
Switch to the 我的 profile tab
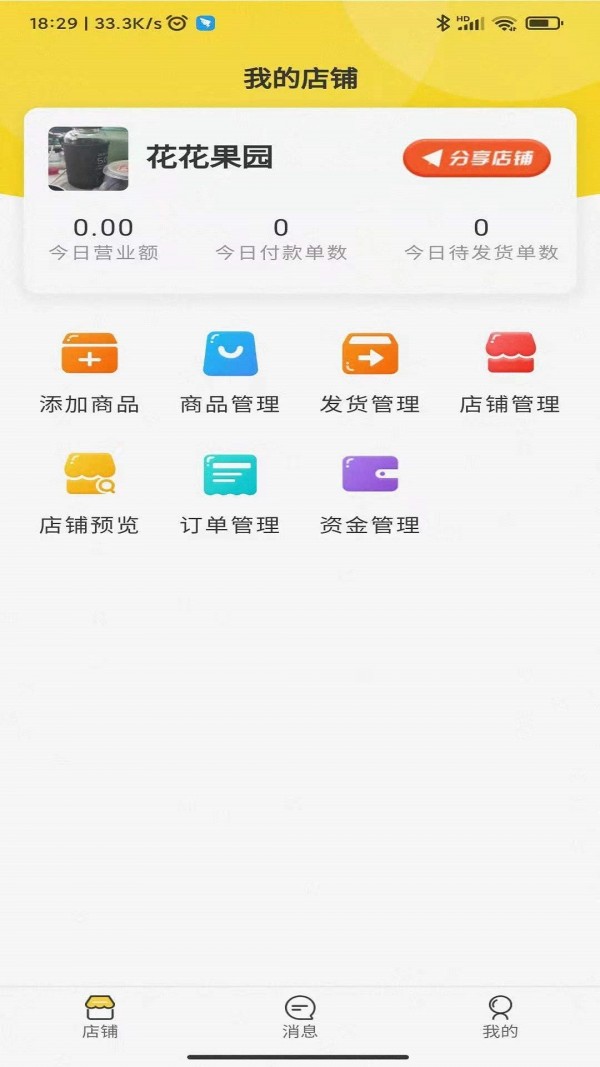500,1017
